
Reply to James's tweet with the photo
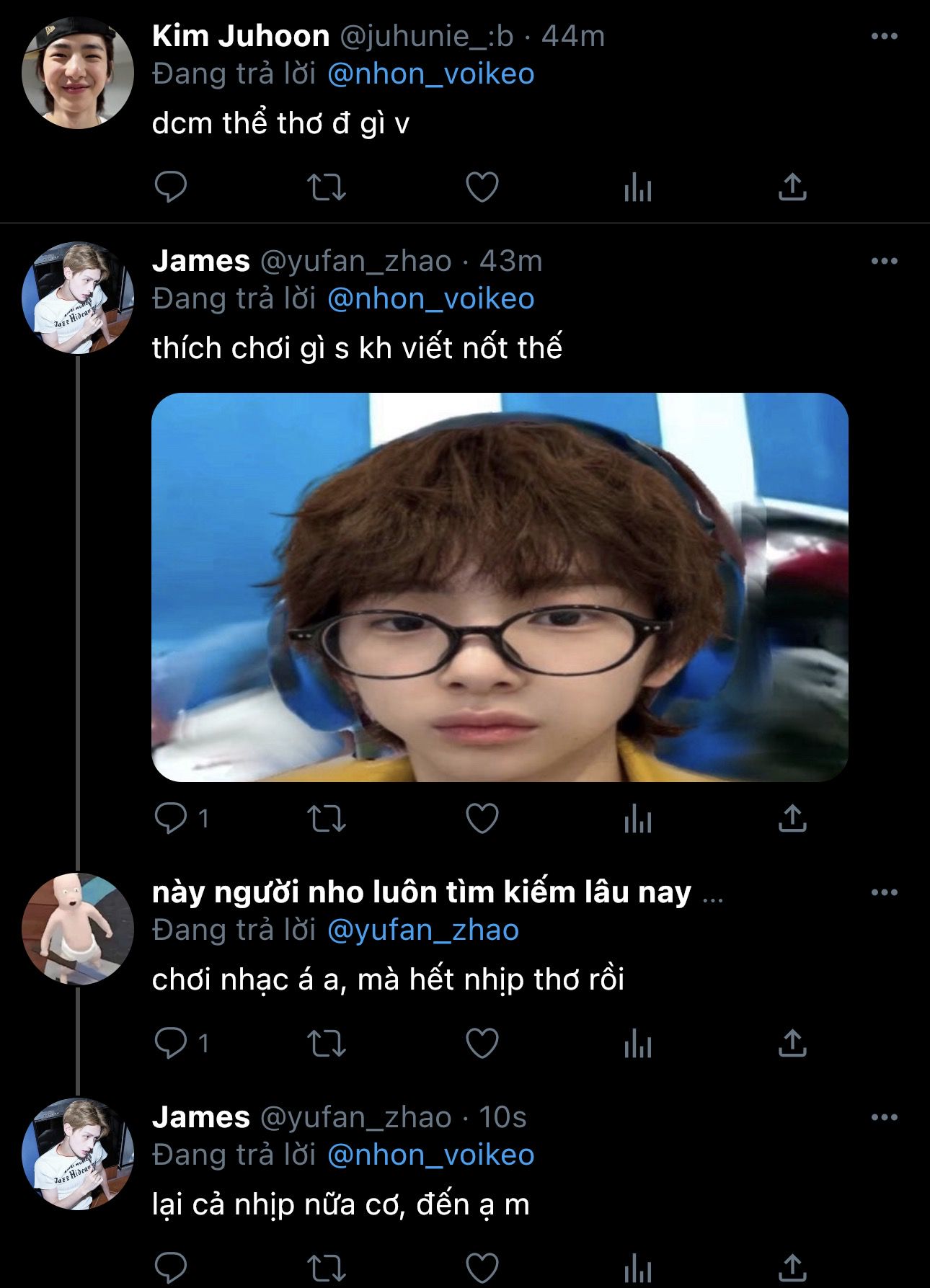click(171, 819)
